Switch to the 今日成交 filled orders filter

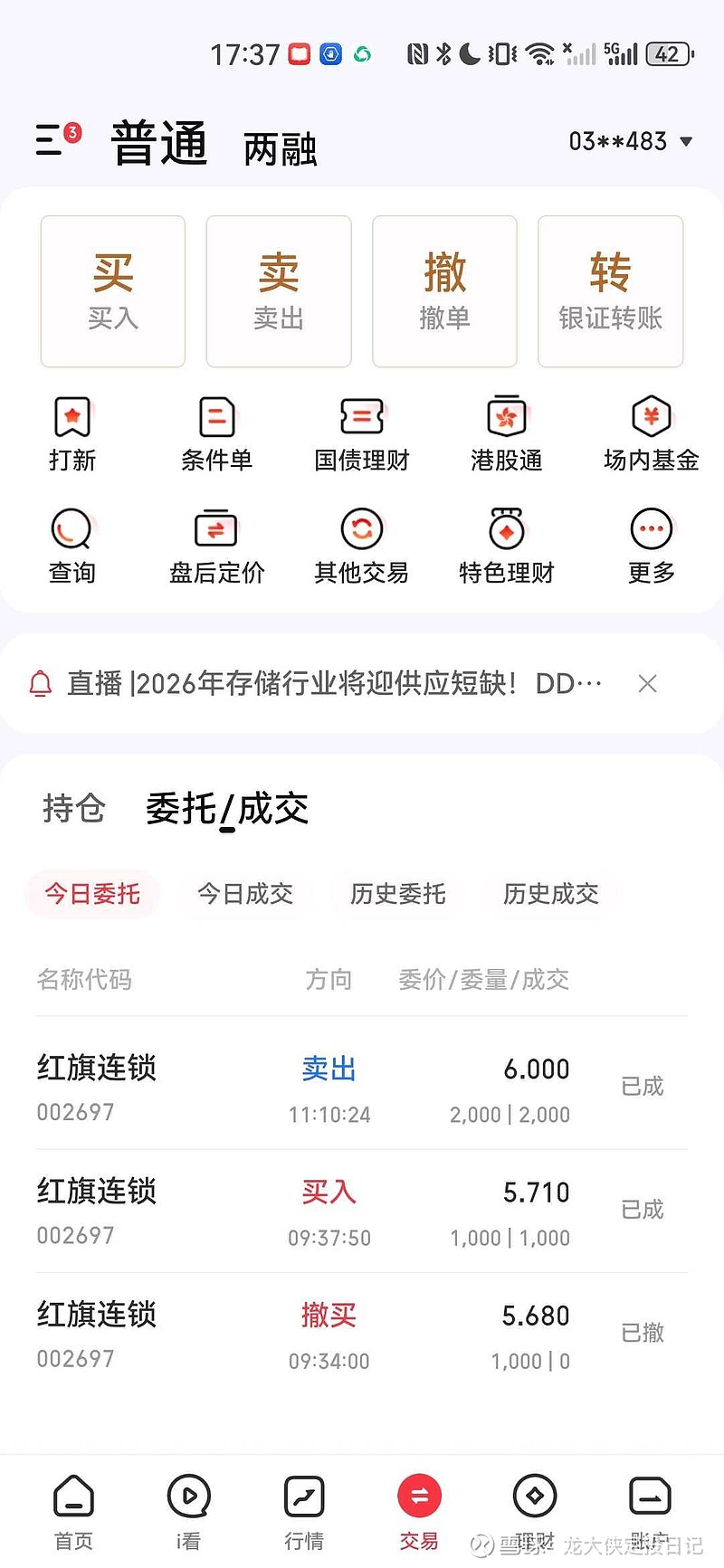coord(245,894)
